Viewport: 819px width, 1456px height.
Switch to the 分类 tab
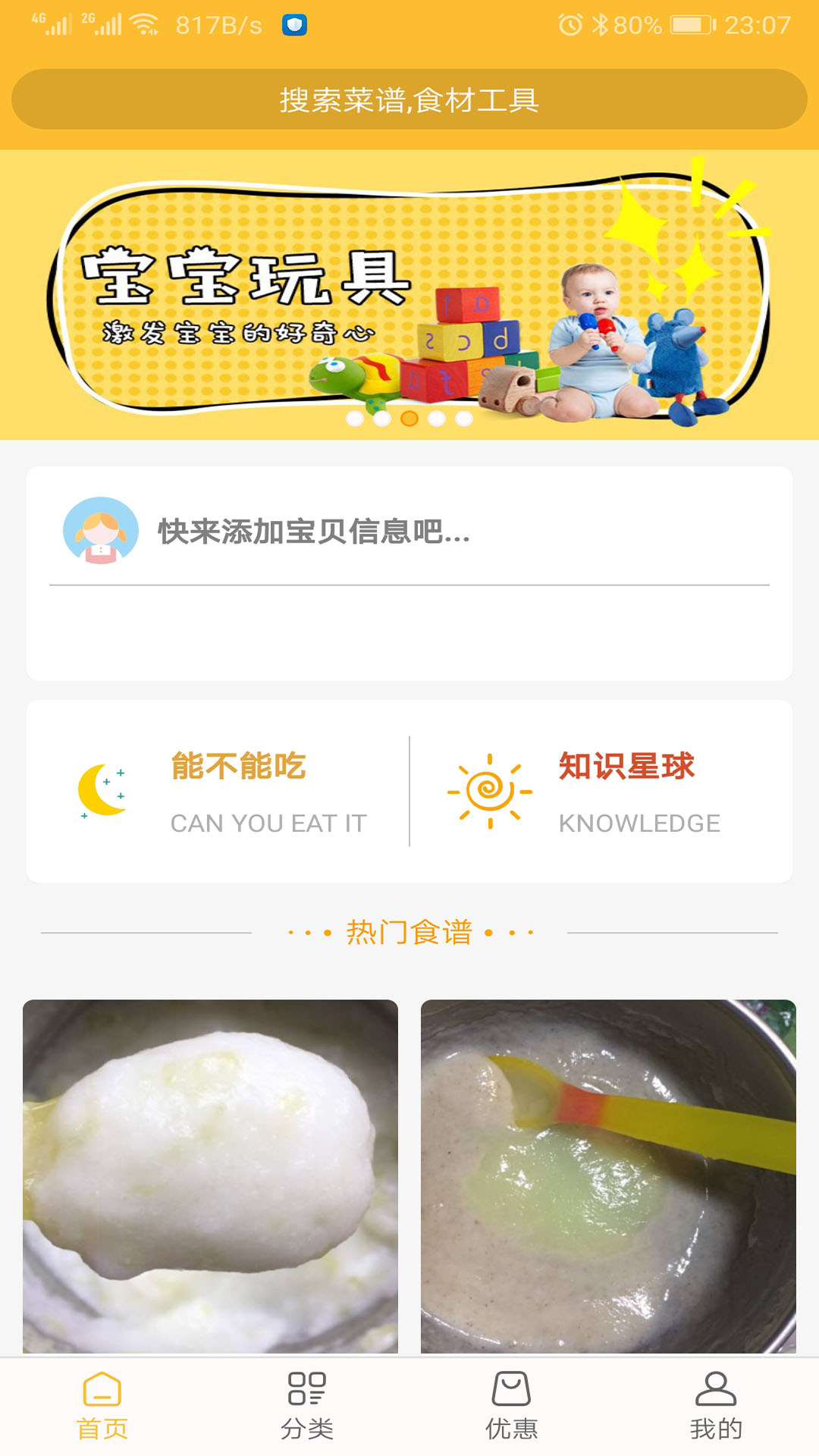(x=307, y=1407)
